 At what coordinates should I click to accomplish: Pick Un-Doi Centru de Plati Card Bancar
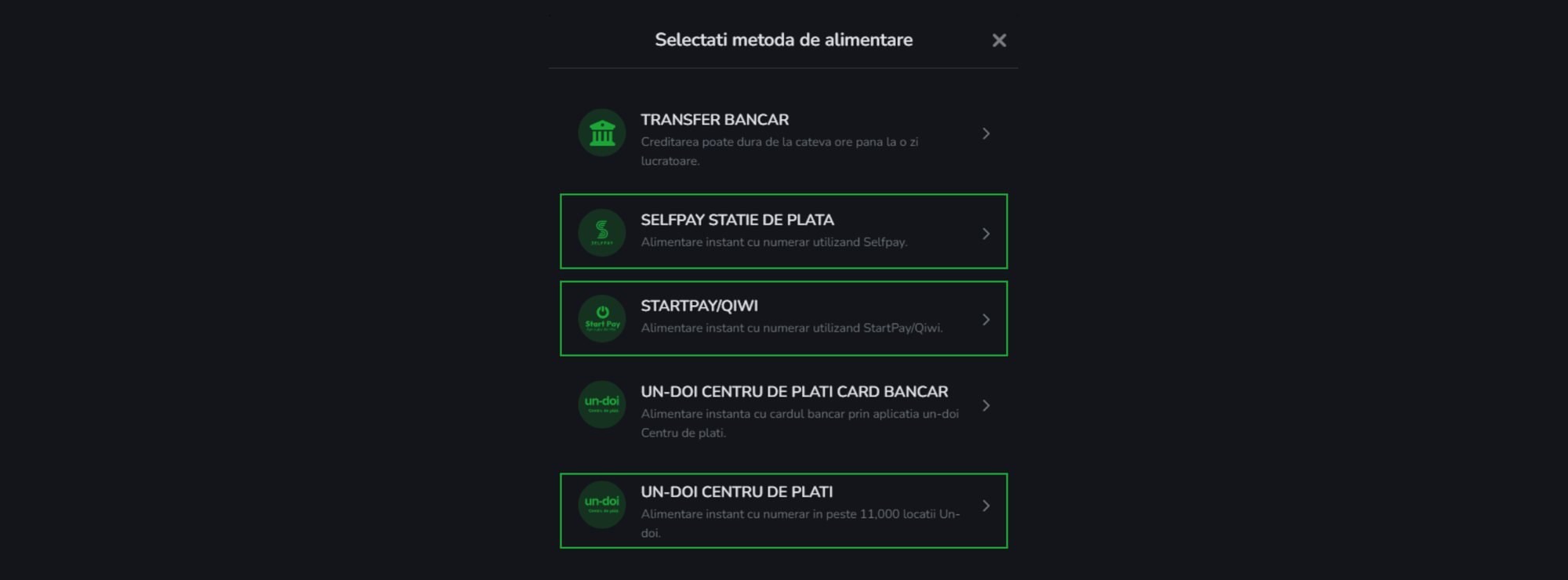coord(783,411)
